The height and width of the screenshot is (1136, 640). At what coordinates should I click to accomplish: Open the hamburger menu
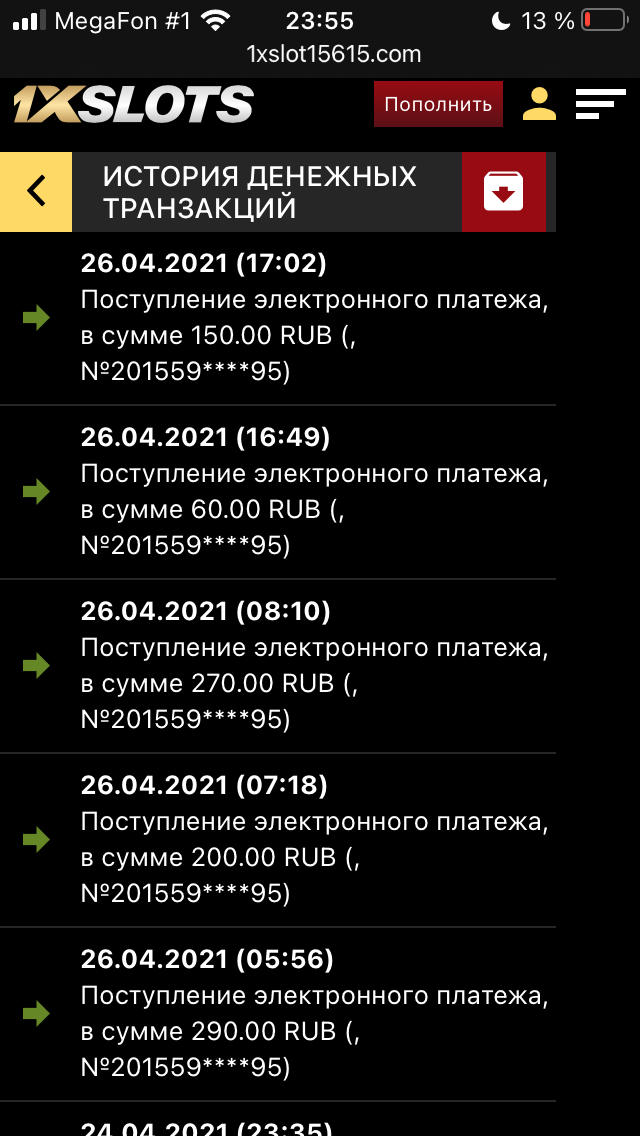point(600,104)
